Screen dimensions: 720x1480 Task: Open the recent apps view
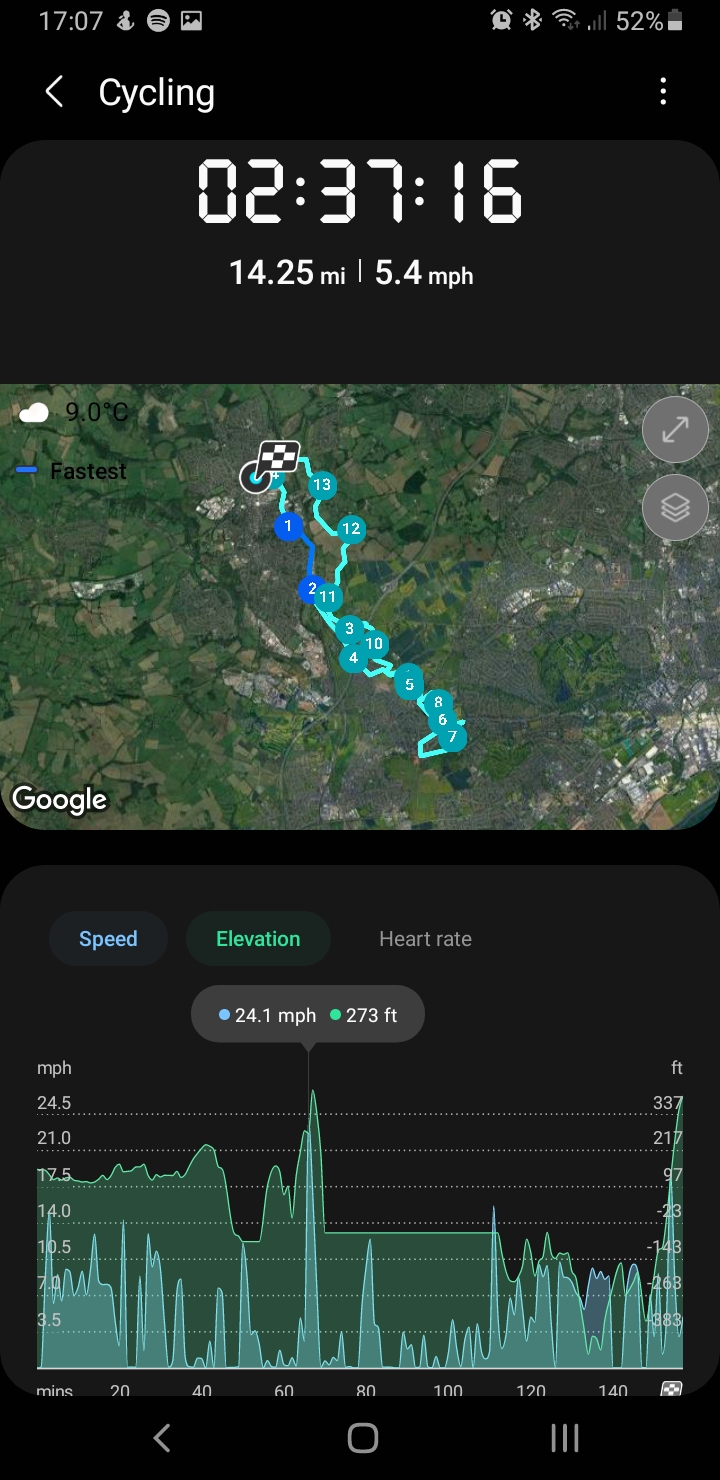click(565, 1438)
